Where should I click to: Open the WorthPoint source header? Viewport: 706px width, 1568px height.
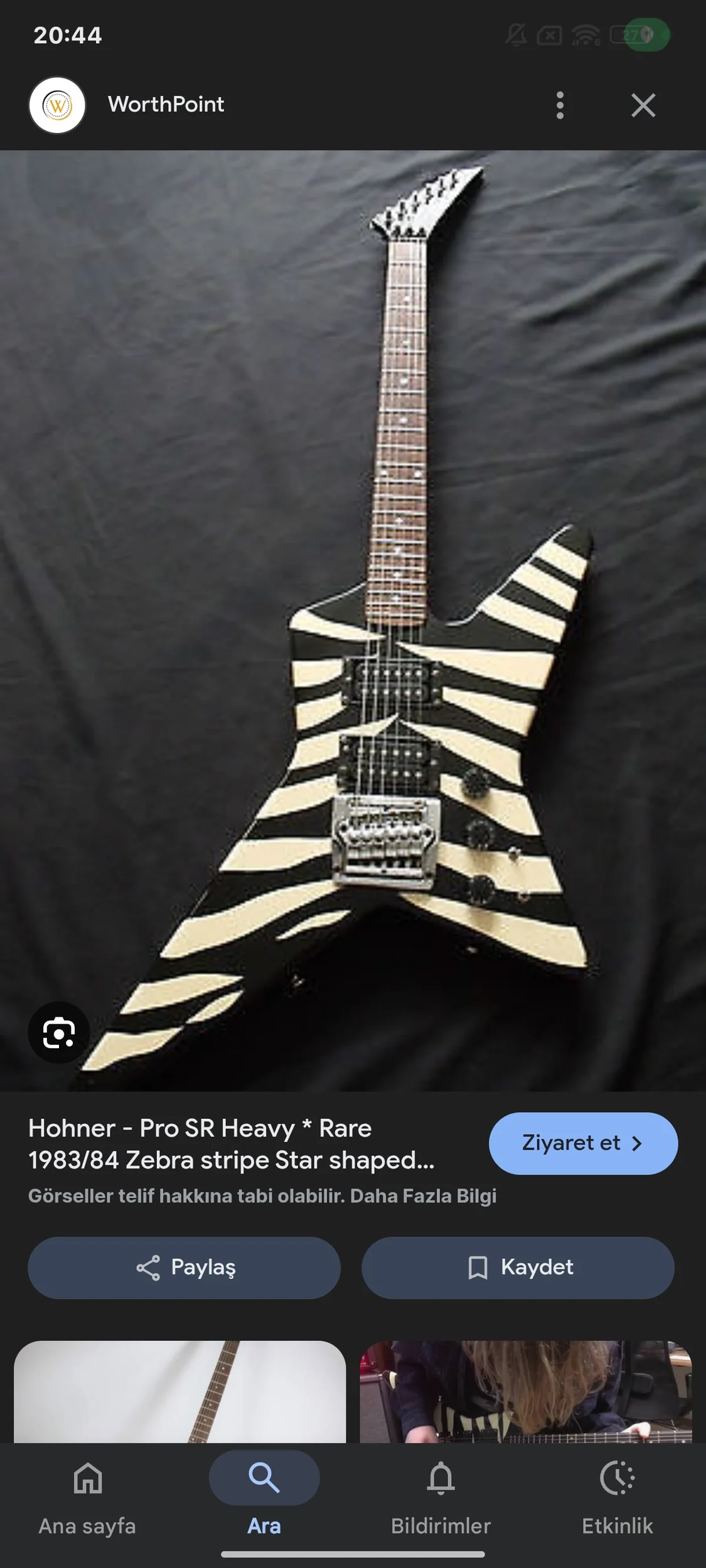tap(166, 105)
